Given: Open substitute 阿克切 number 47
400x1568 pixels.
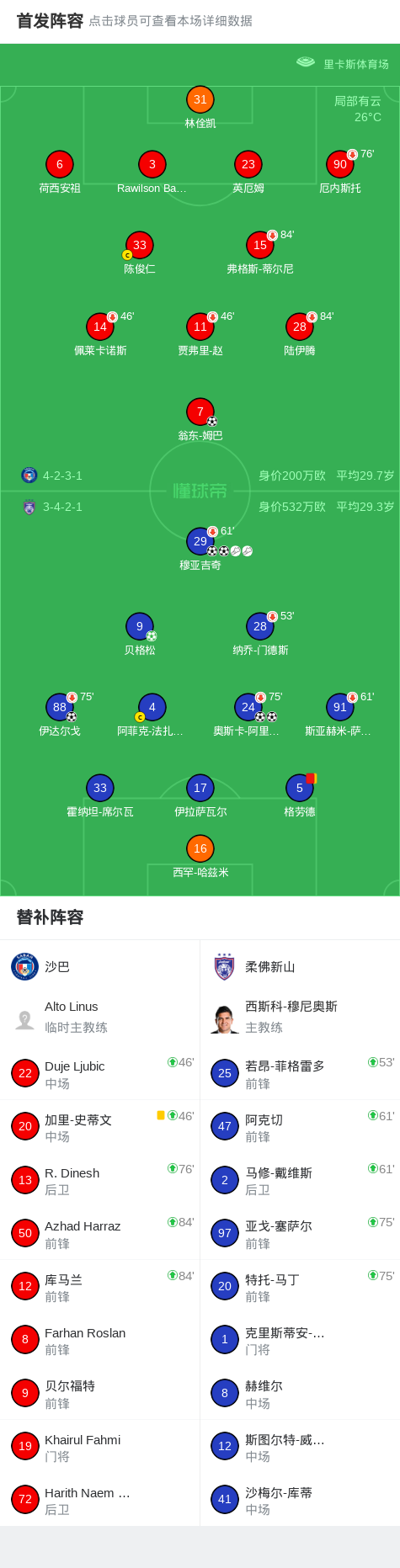Looking at the screenshot, I should pyautogui.click(x=300, y=1127).
